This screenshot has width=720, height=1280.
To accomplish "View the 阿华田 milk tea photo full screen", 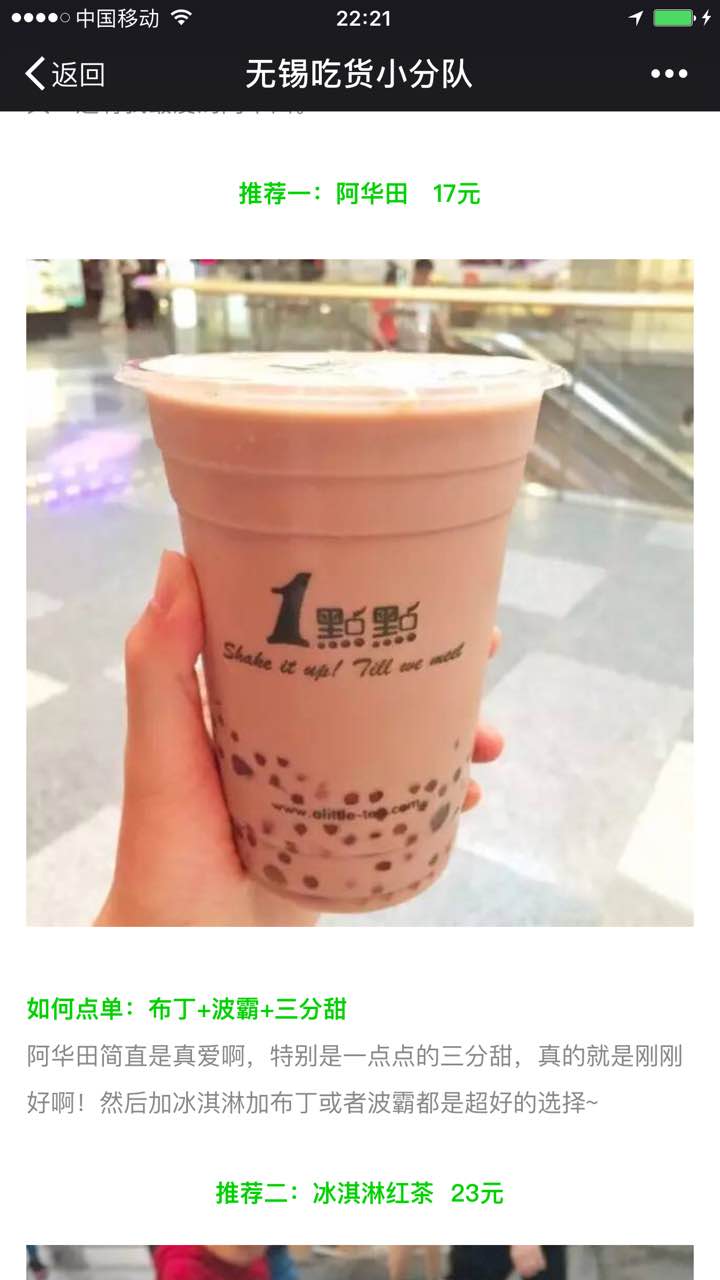I will click(x=359, y=592).
